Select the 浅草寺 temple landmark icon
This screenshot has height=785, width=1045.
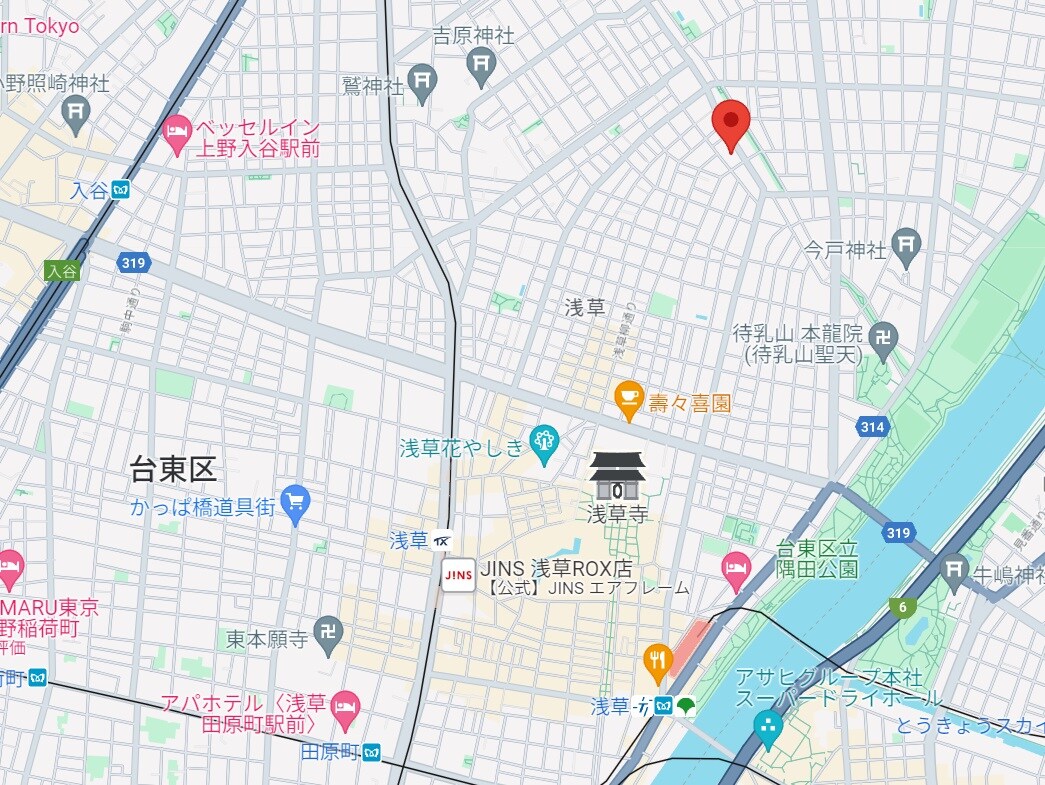point(619,477)
